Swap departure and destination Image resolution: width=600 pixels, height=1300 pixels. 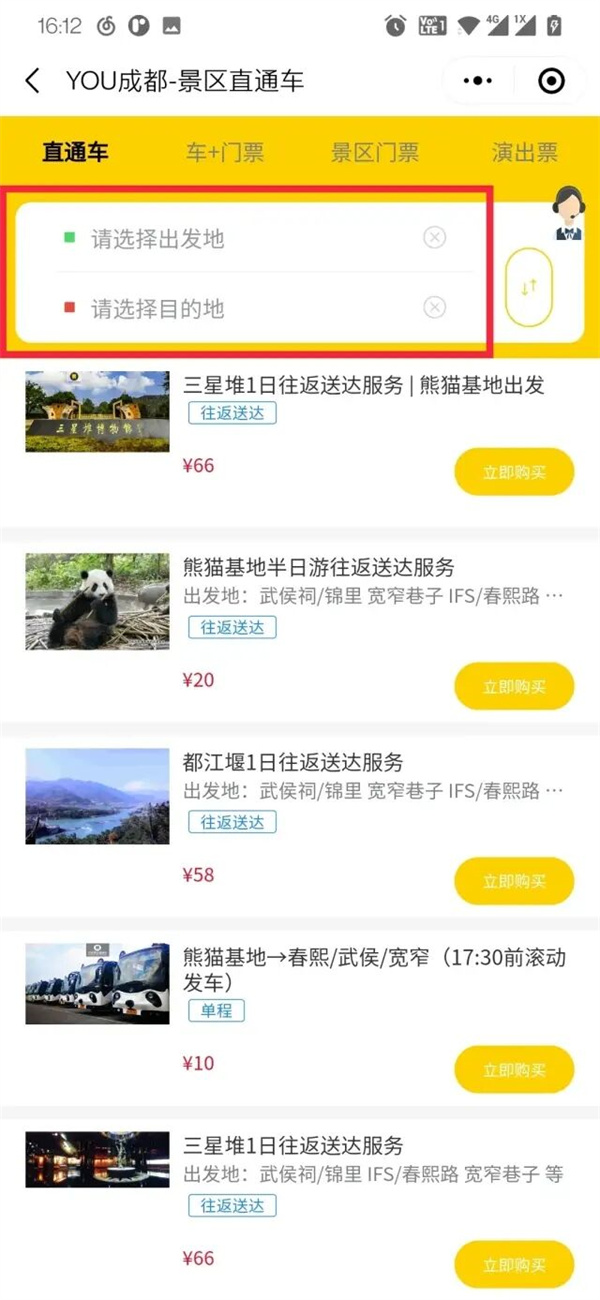pyautogui.click(x=529, y=287)
